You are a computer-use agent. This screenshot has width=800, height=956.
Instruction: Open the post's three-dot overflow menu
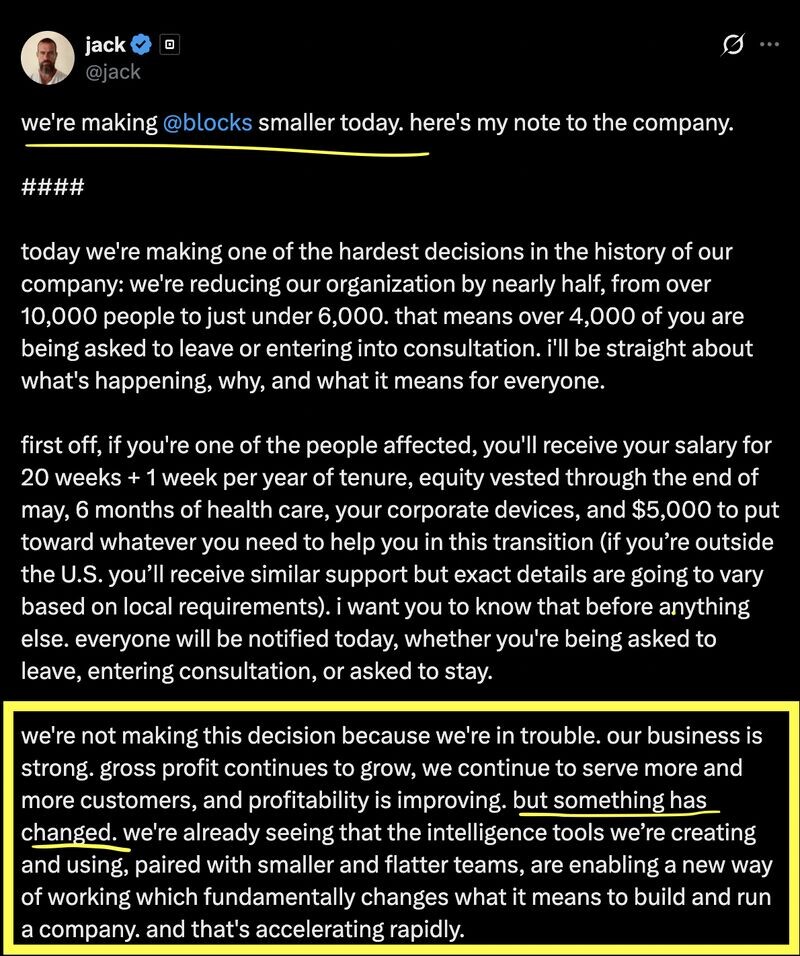click(x=770, y=45)
